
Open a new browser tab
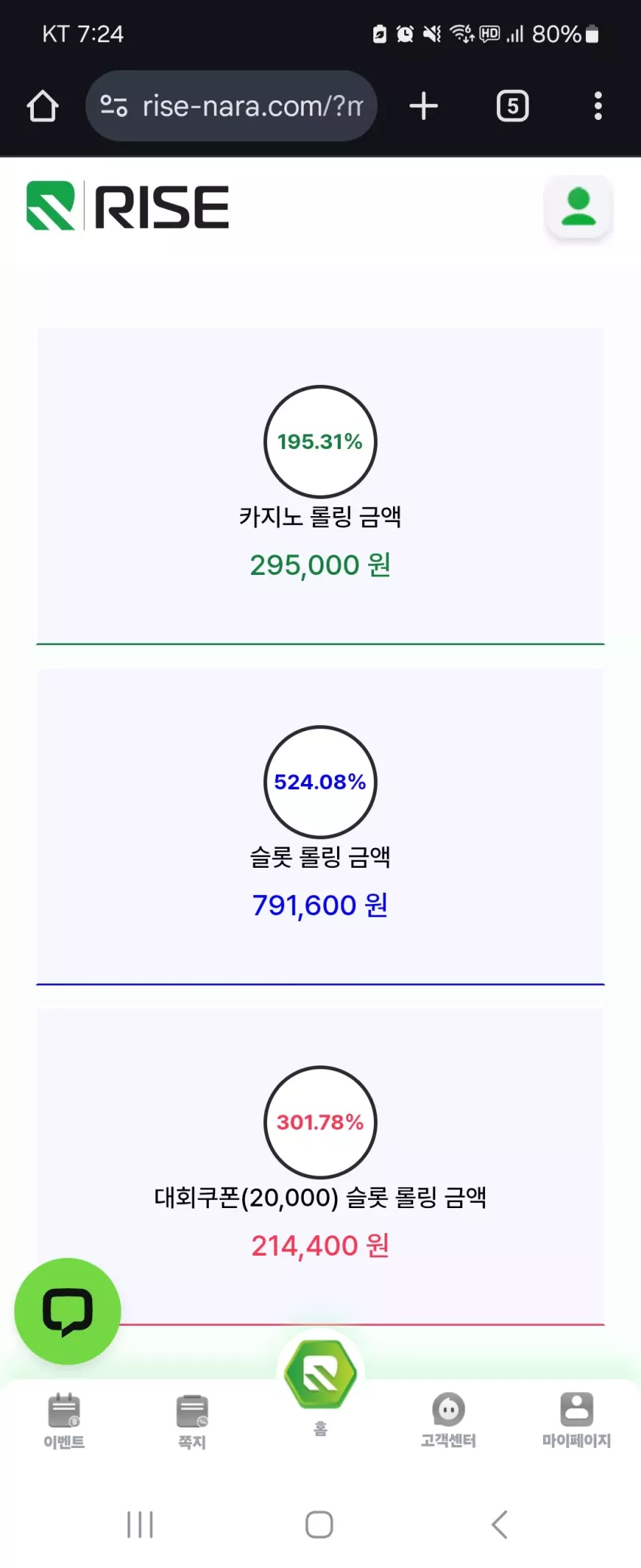[x=424, y=106]
